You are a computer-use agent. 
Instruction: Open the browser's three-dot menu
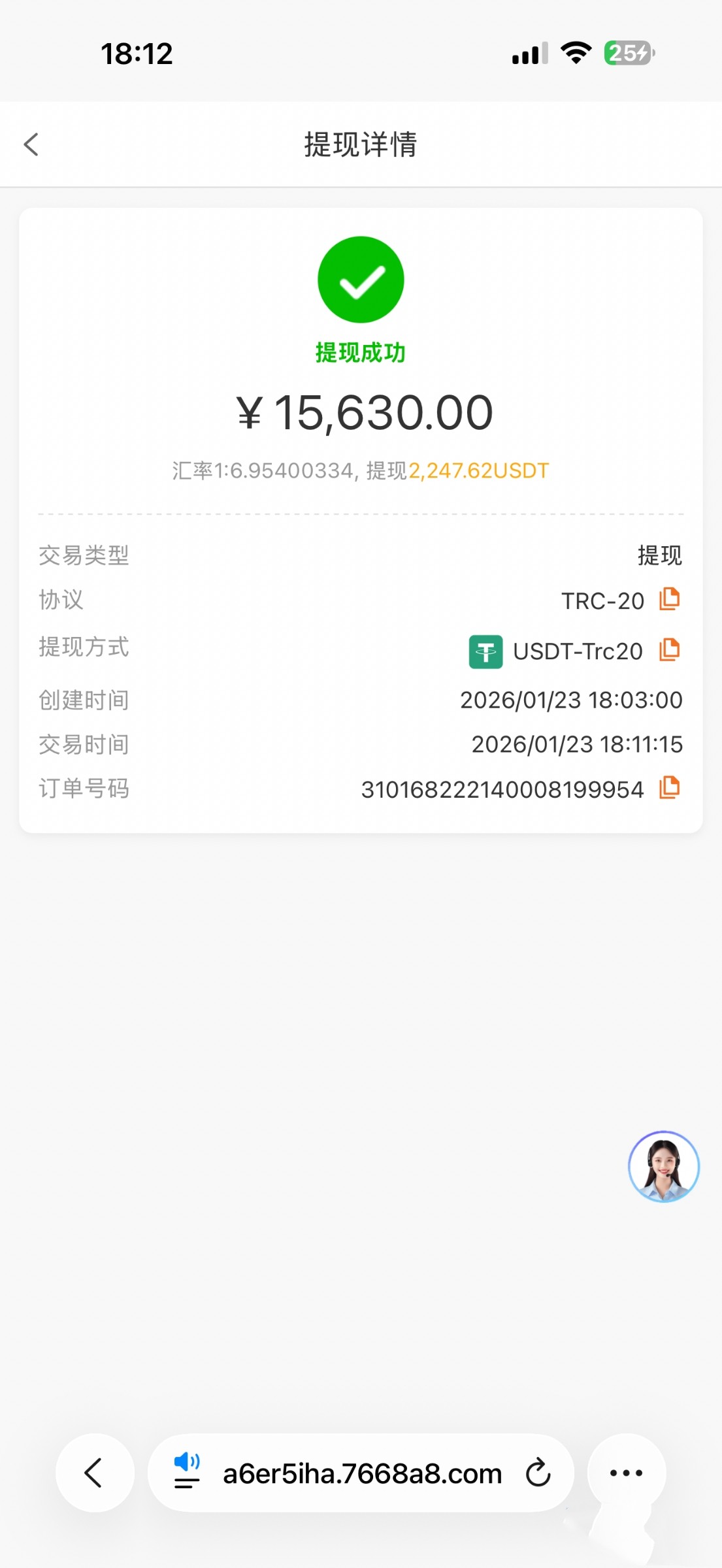626,1473
